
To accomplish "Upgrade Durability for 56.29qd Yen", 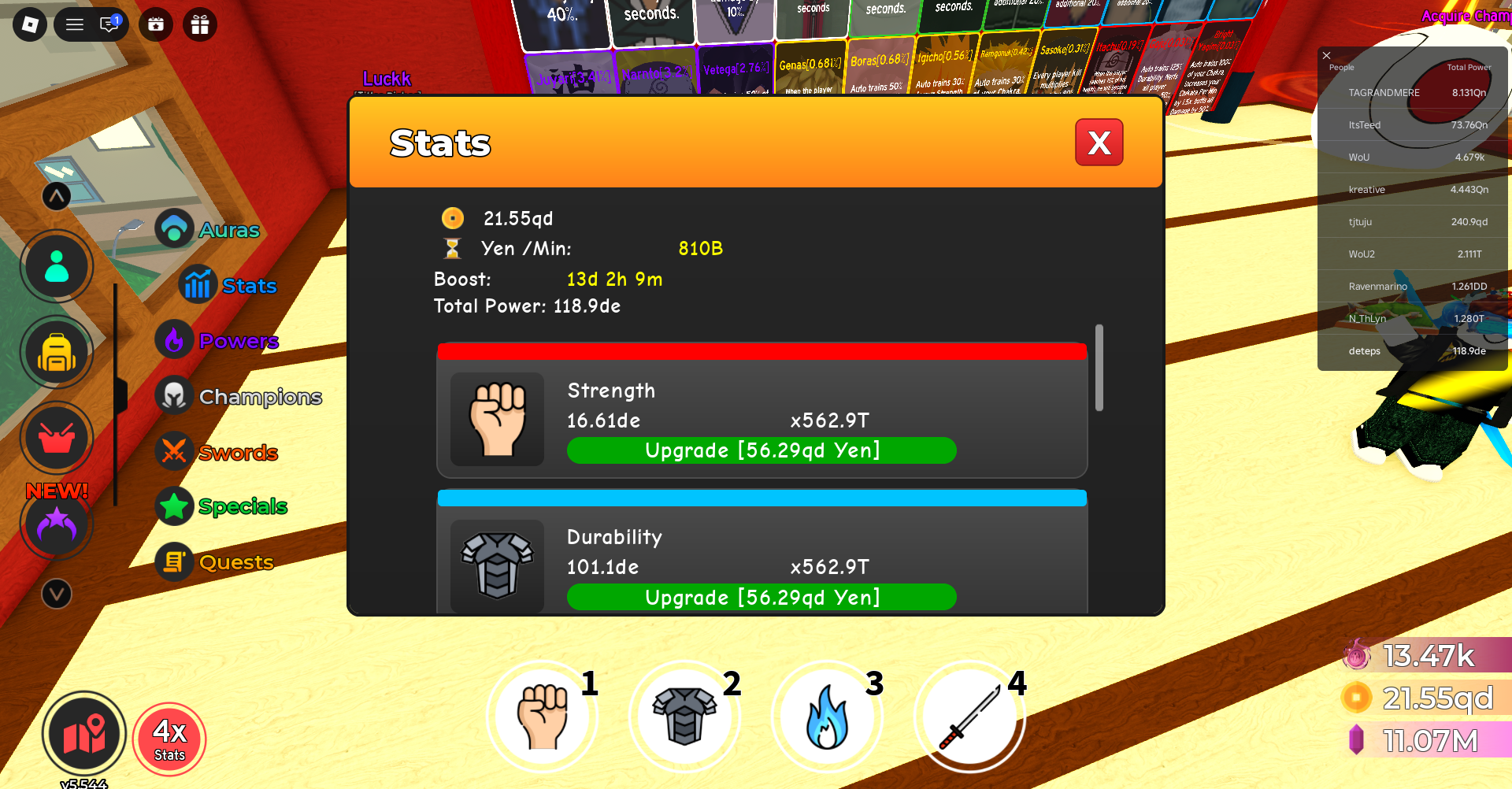I will click(762, 597).
